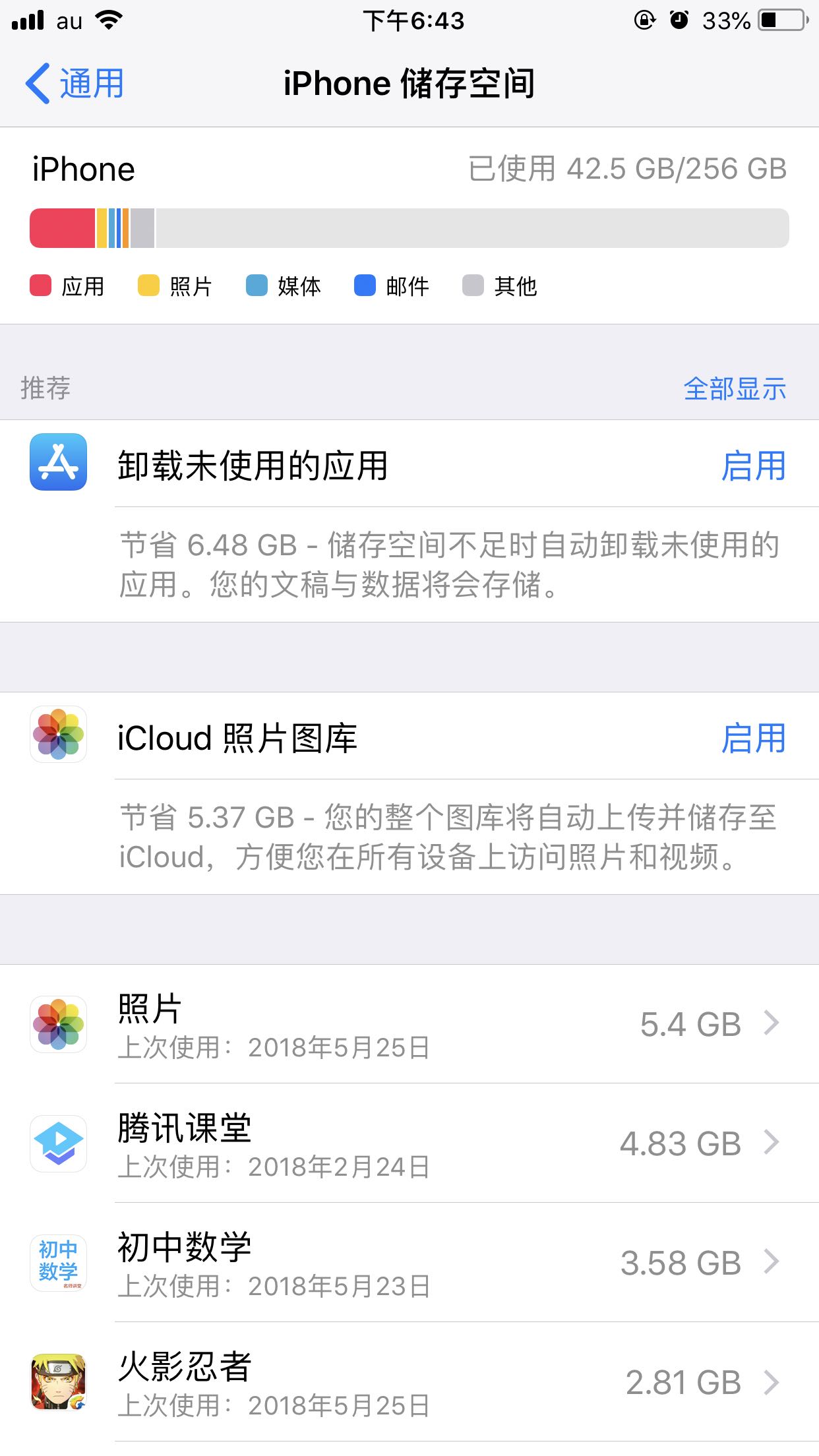The width and height of the screenshot is (819, 1456).
Task: Enable iCloud 照片图库
Action: click(753, 738)
